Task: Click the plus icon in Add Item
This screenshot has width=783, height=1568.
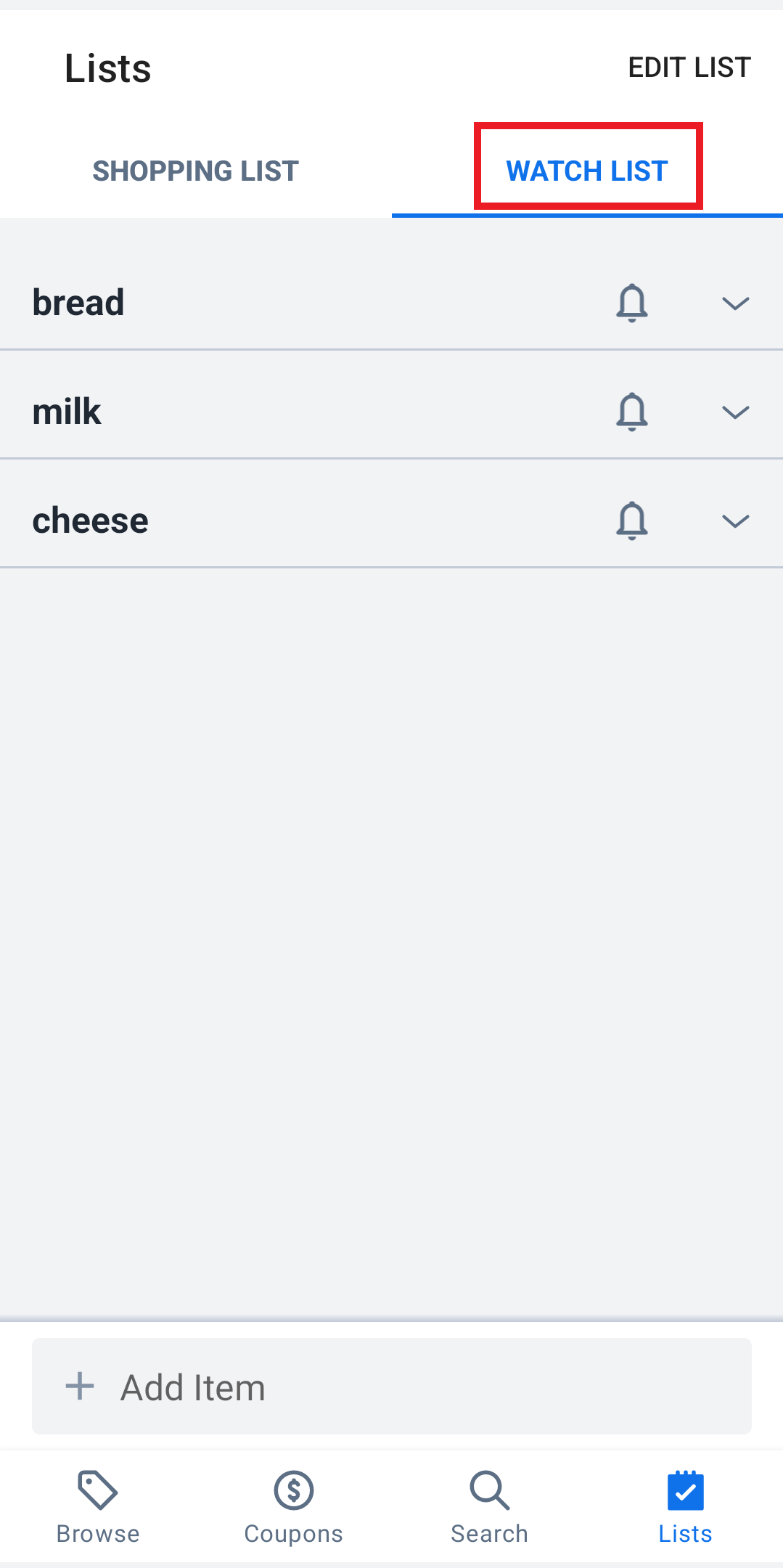Action: 80,1386
